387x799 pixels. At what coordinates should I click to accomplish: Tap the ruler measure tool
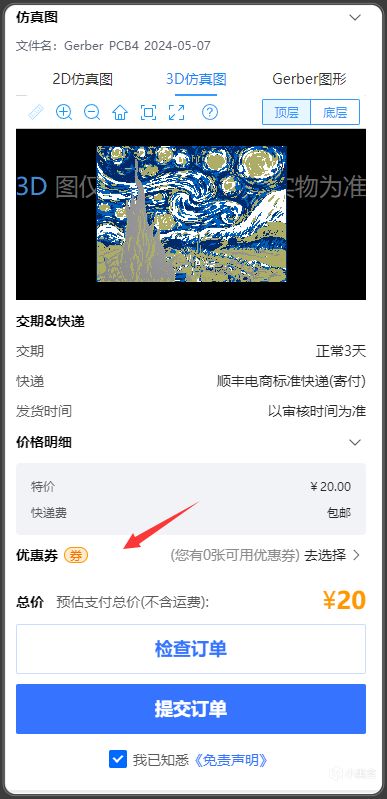36,112
